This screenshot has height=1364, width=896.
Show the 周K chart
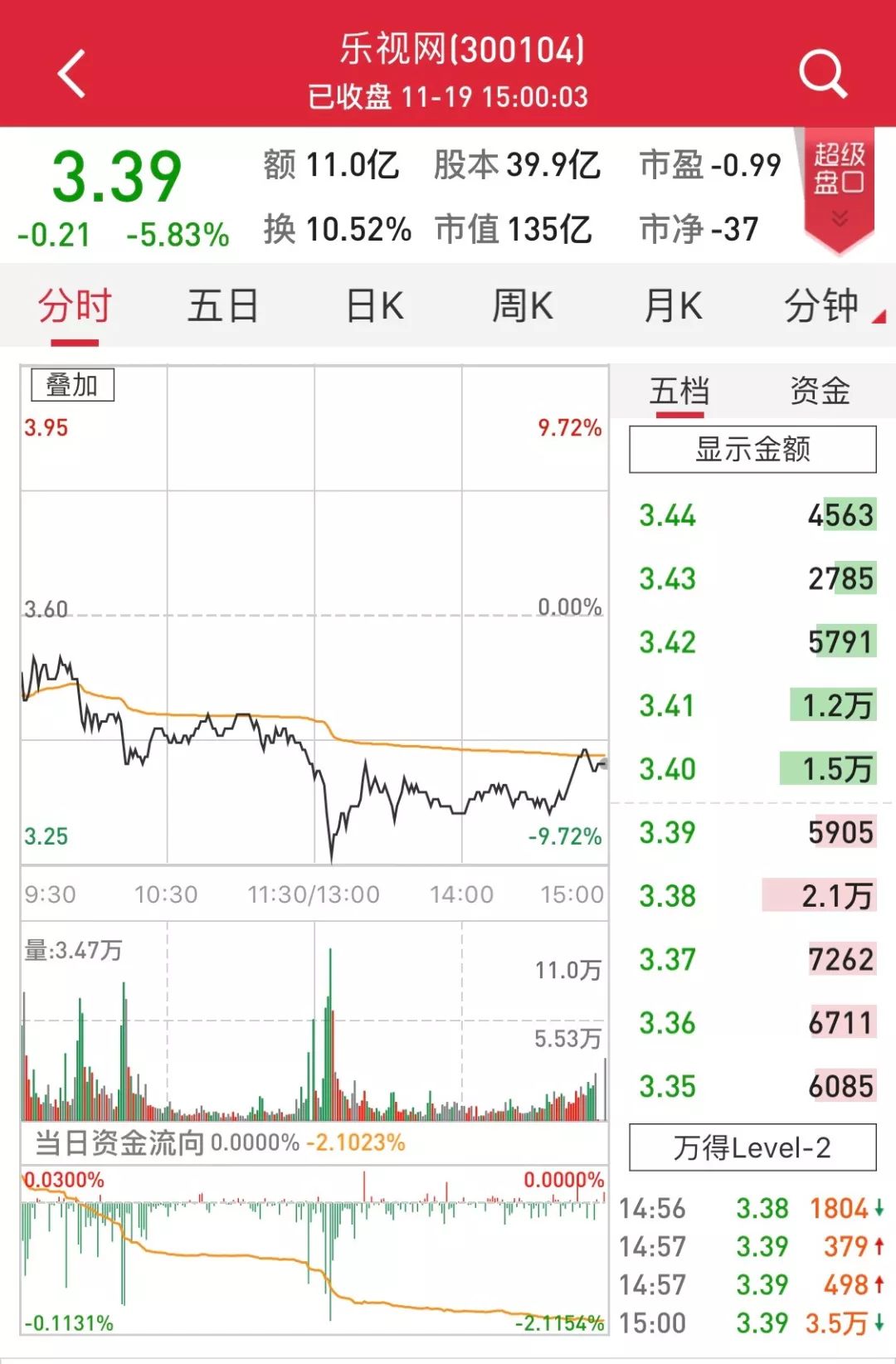click(x=523, y=306)
